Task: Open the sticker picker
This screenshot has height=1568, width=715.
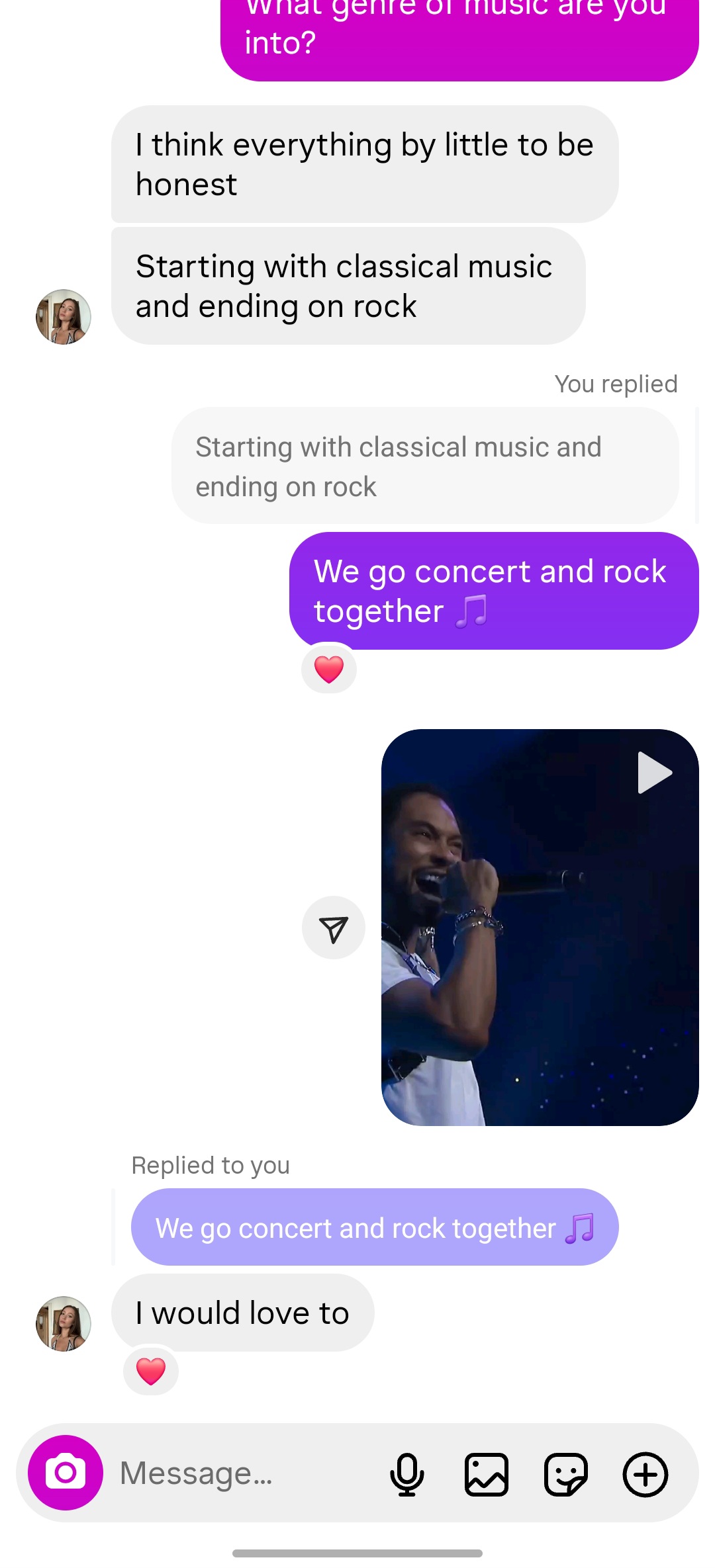Action: click(x=565, y=1474)
